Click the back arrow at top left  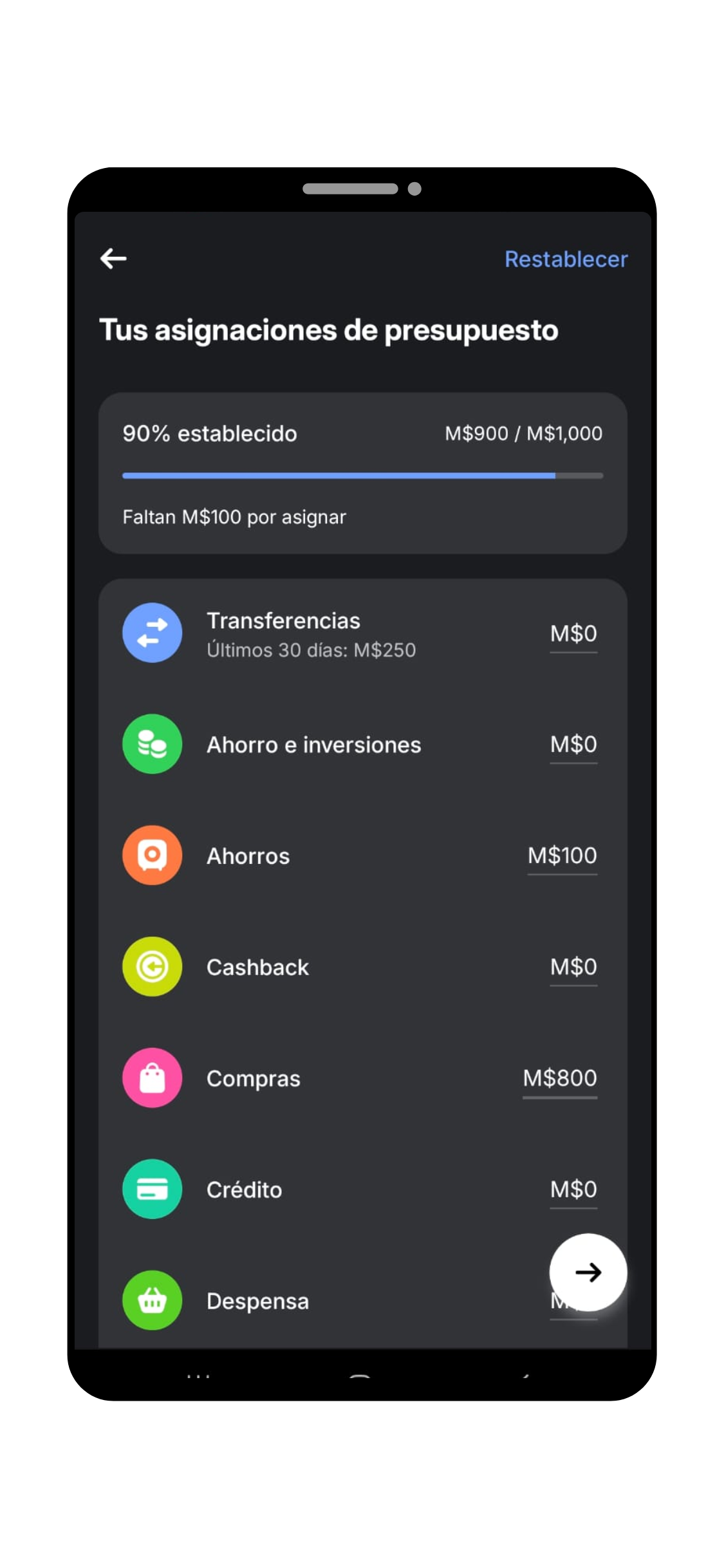click(x=113, y=258)
